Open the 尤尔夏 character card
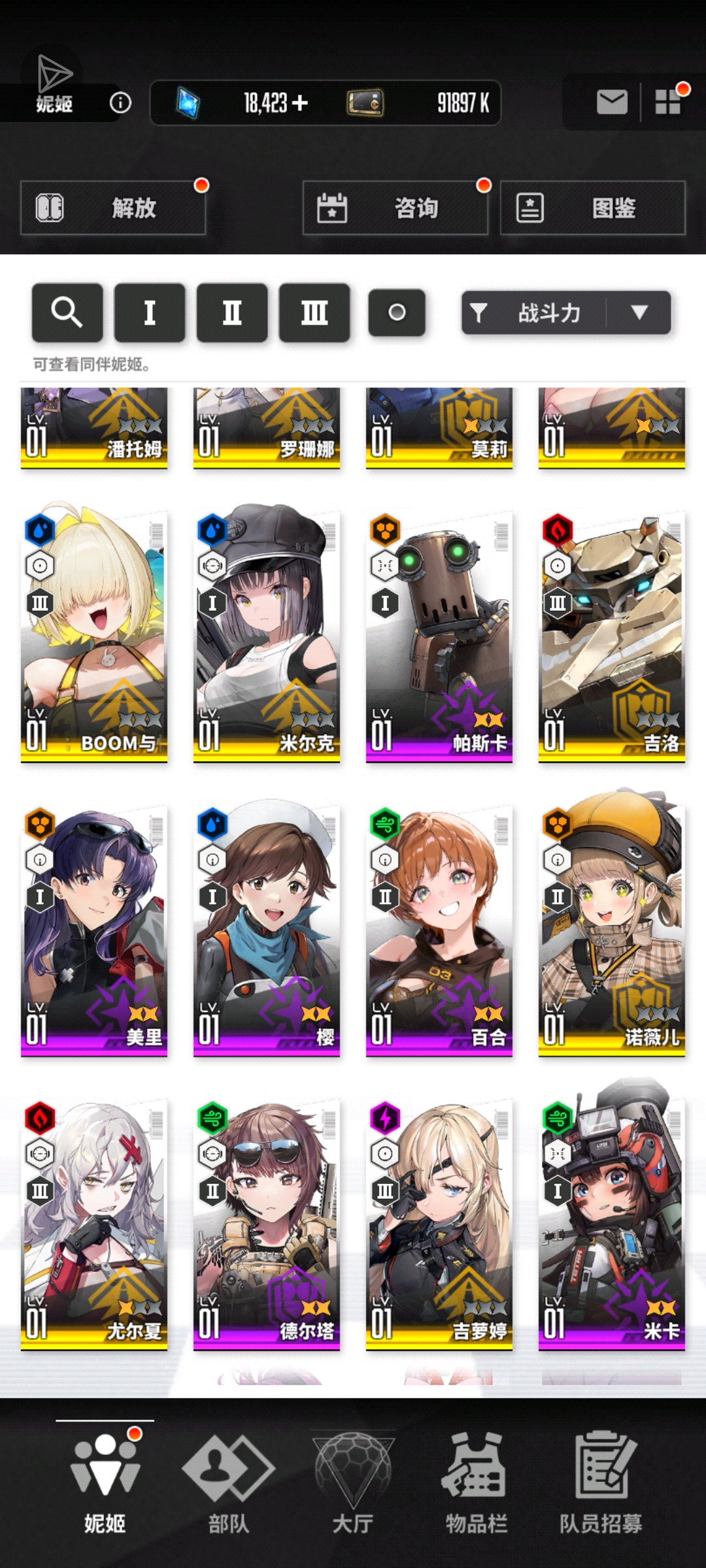The width and height of the screenshot is (706, 1568). click(93, 1225)
